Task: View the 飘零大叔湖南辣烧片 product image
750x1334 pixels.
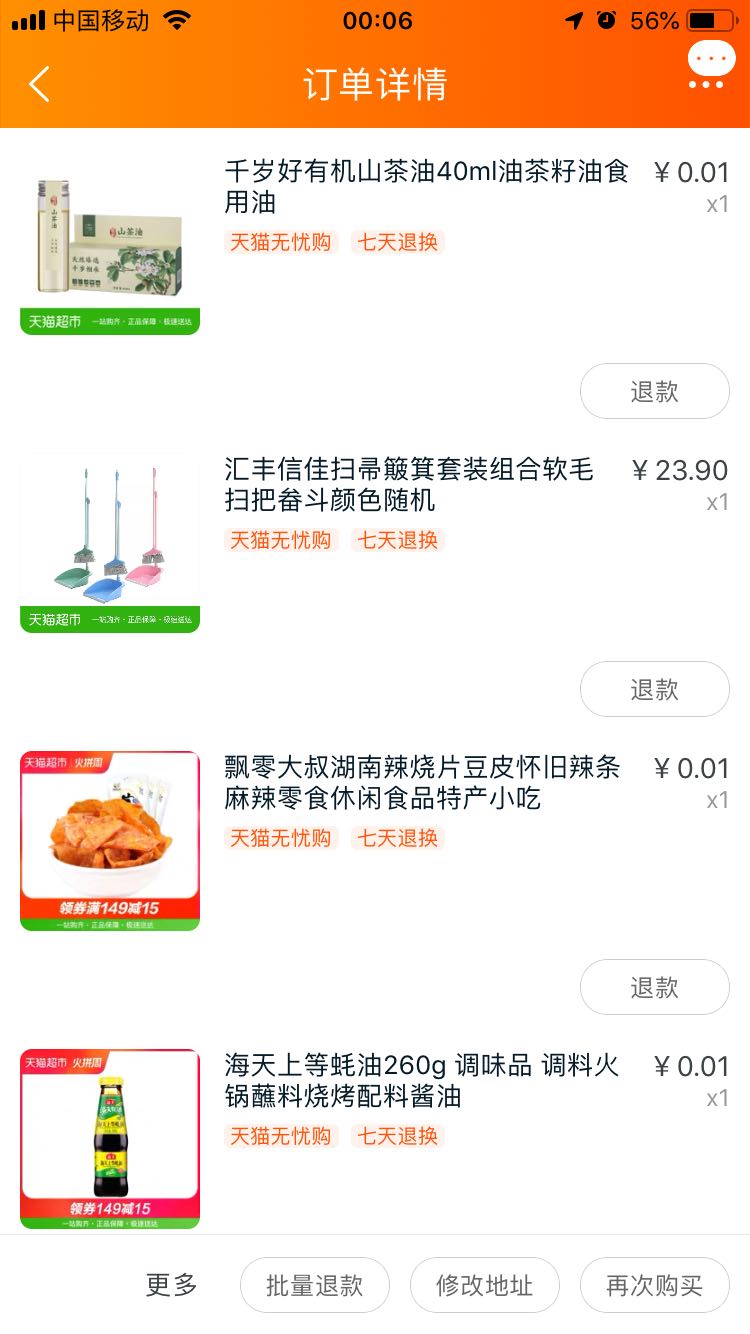Action: pyautogui.click(x=110, y=840)
